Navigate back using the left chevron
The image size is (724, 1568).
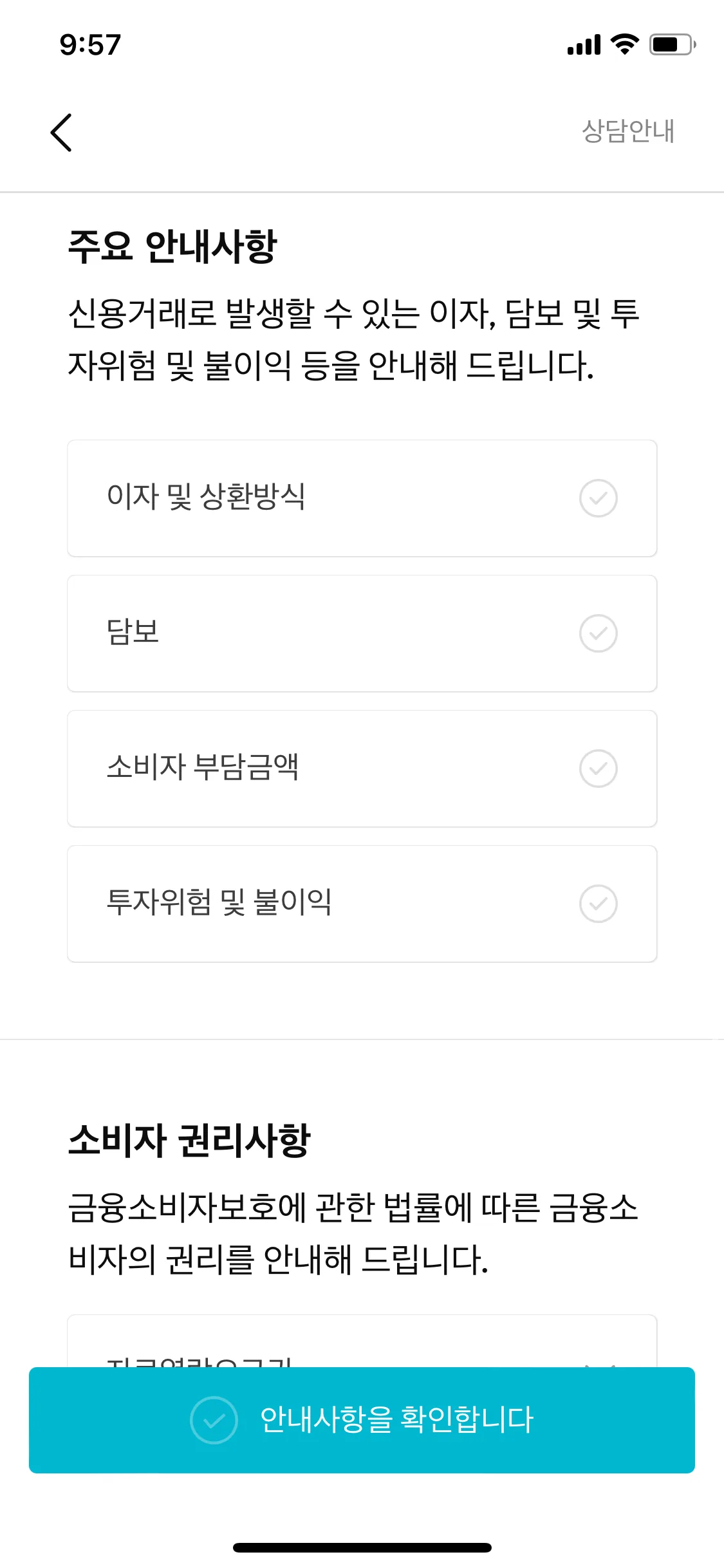61,132
